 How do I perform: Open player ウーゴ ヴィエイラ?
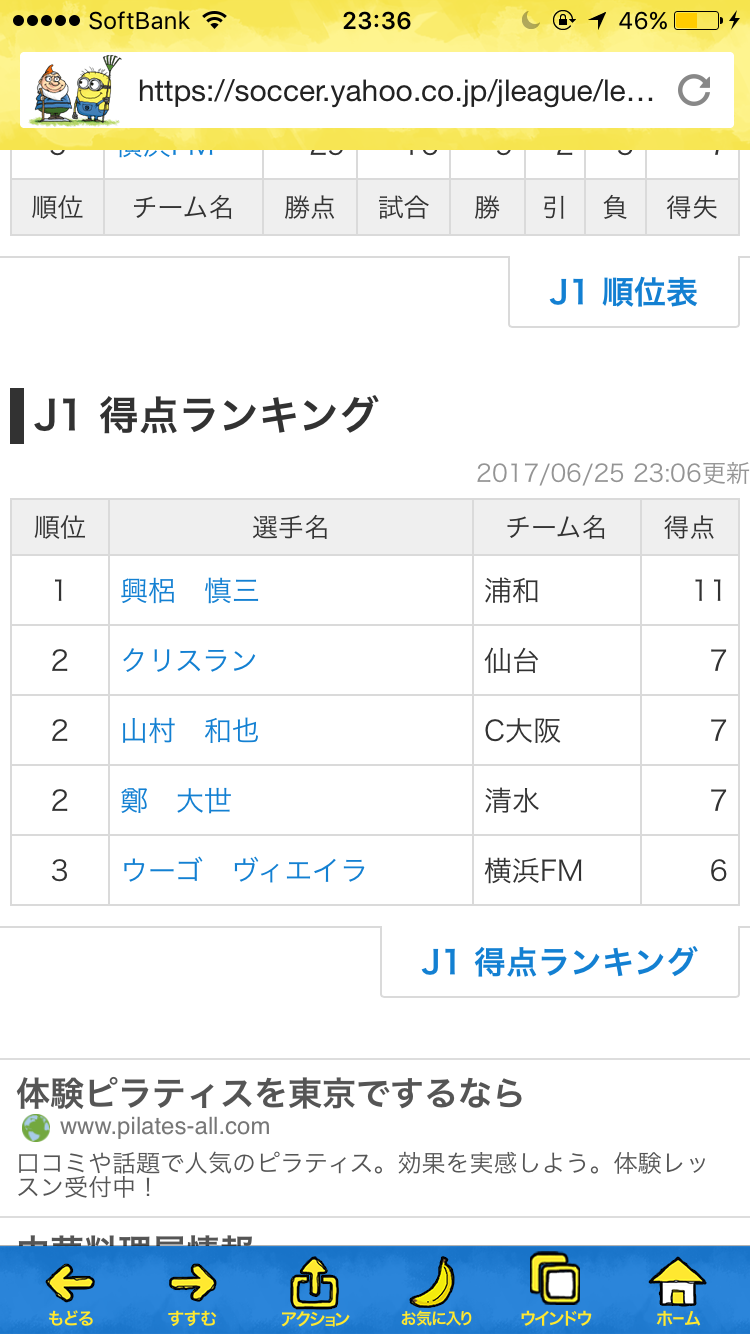[x=244, y=871]
